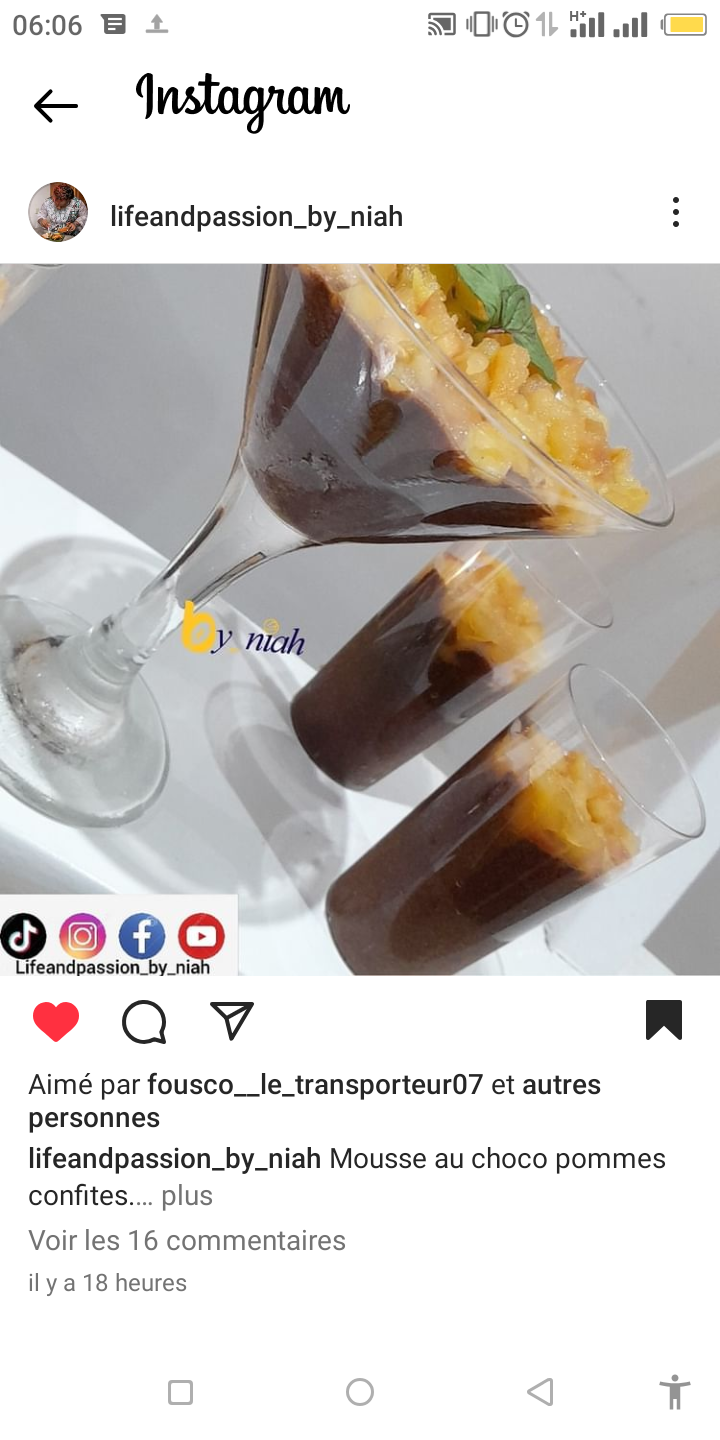Tap the accessibility shortcut in the navigation bar
720x1440 pixels.
675,1392
